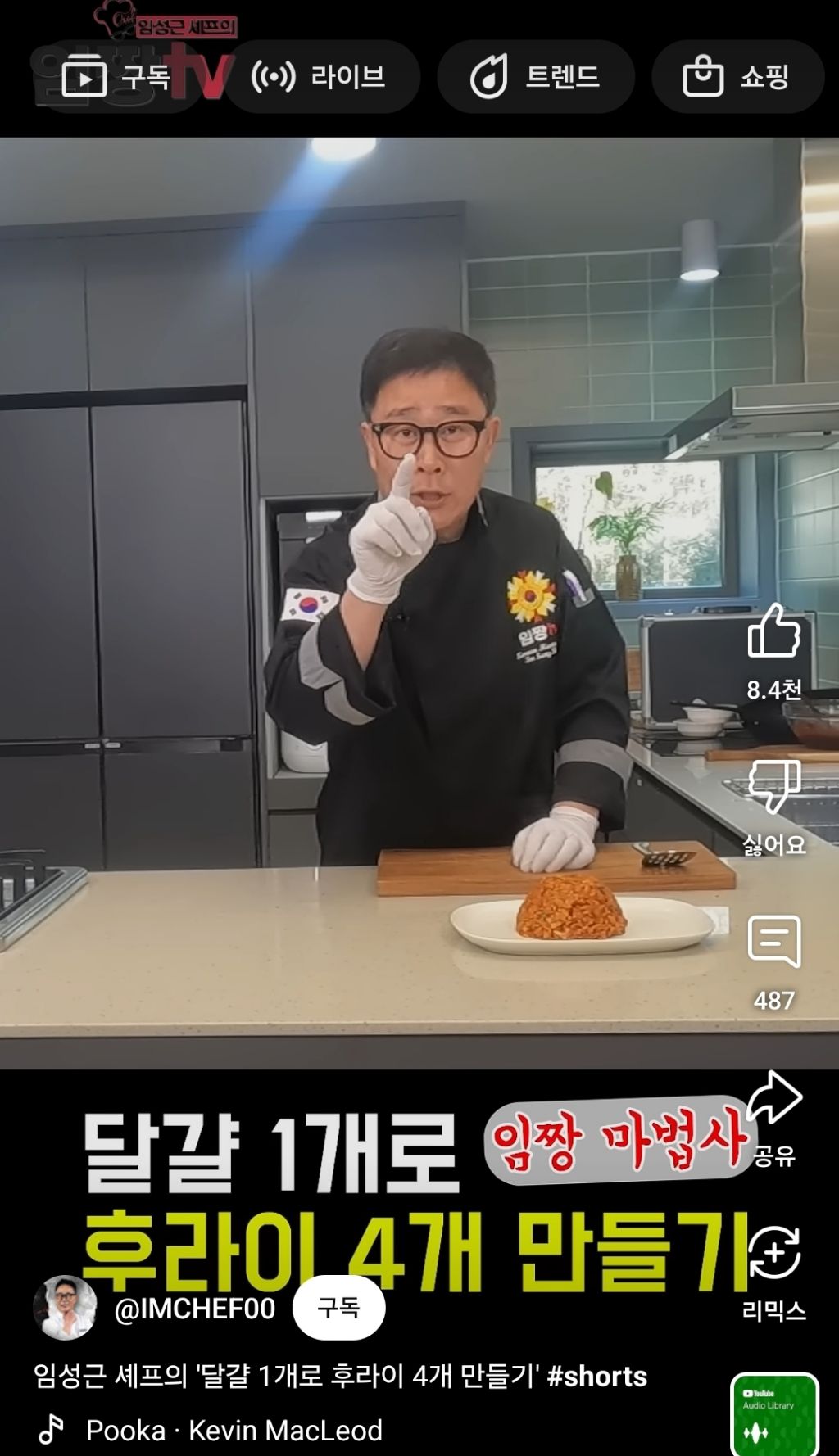Screen dimensions: 839x1456
Task: Open the 트렌드 trending chip
Action: pyautogui.click(x=536, y=77)
